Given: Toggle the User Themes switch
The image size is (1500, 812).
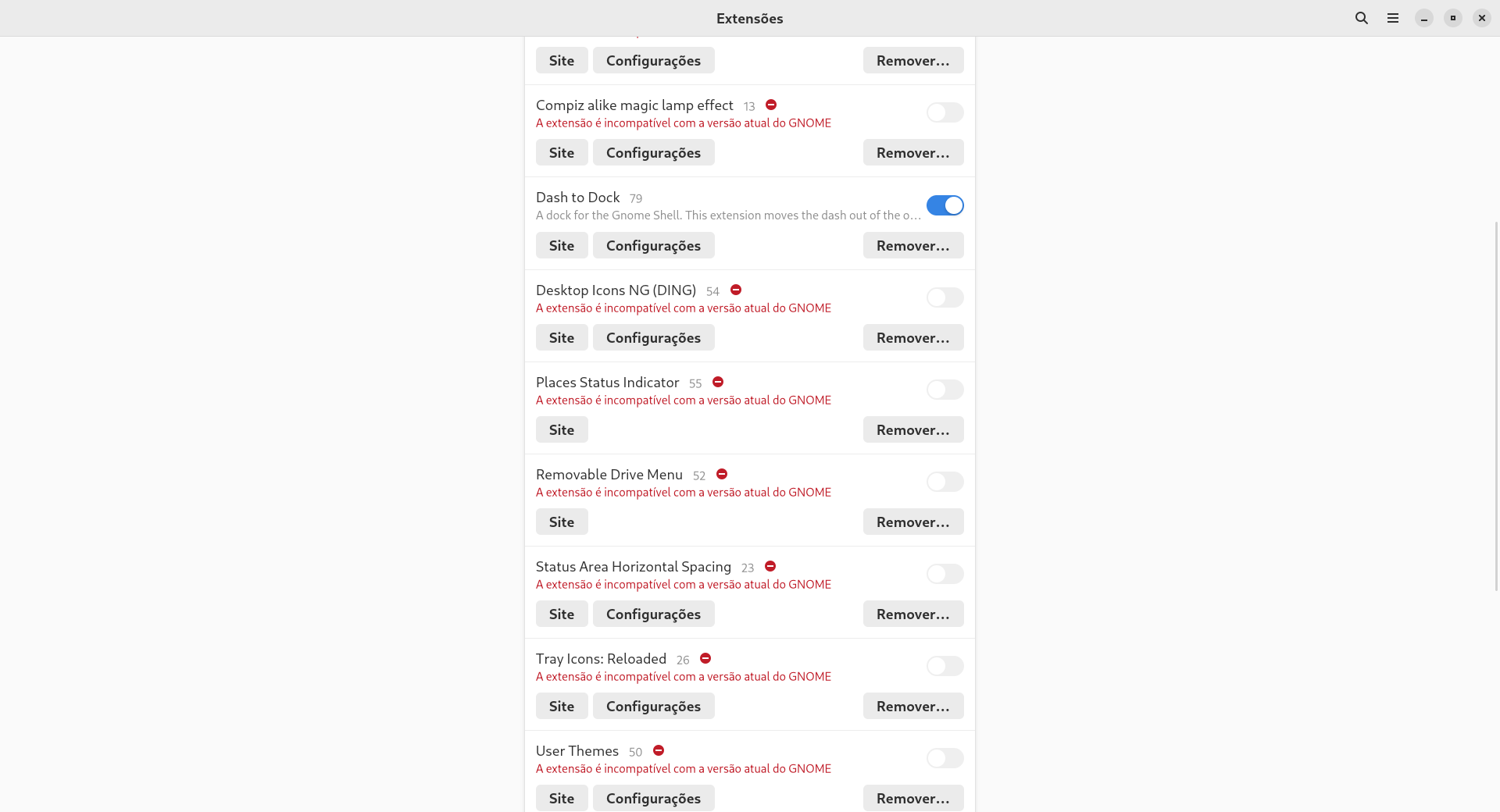Looking at the screenshot, I should [945, 758].
